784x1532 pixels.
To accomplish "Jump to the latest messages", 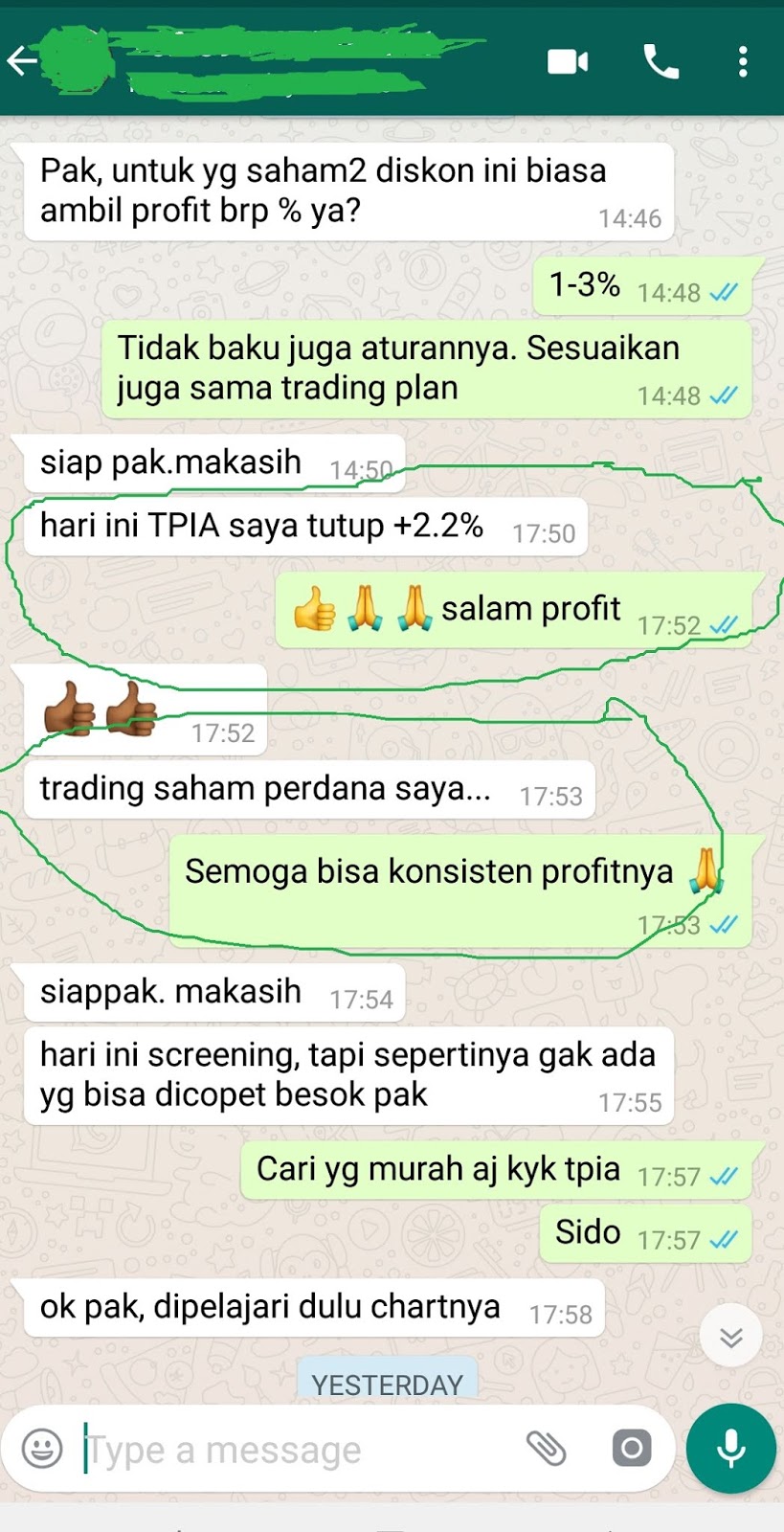I will click(x=731, y=1337).
